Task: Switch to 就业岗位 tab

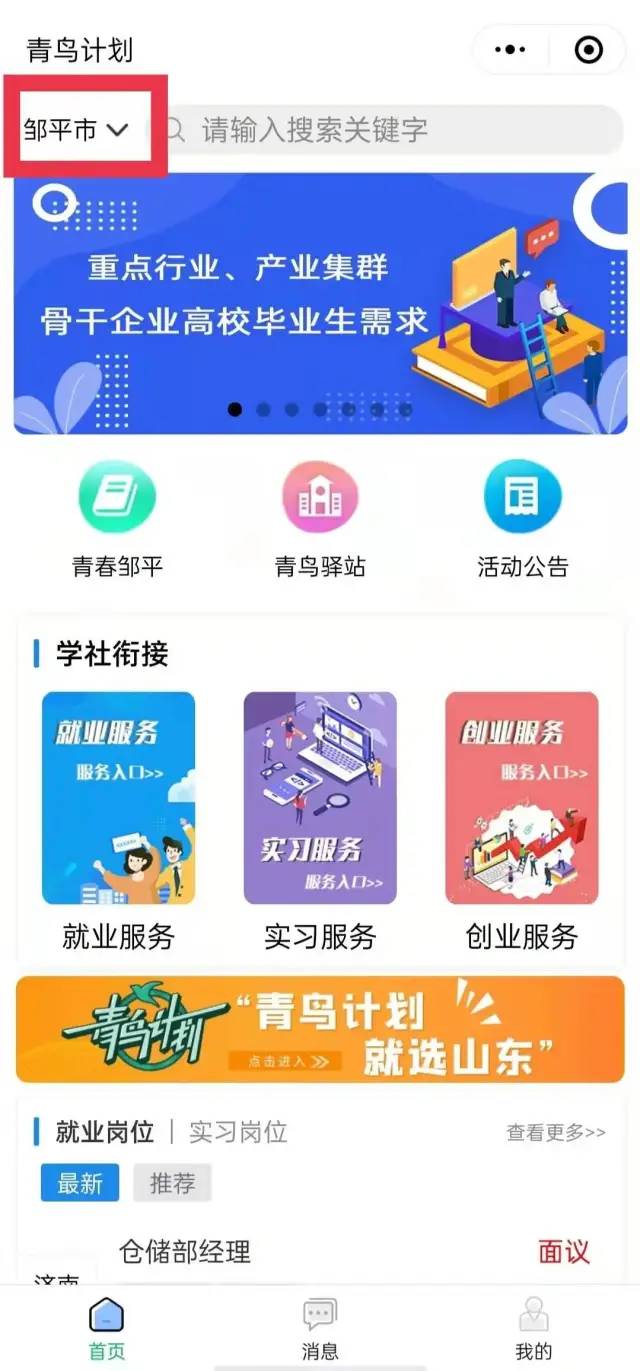Action: (104, 1132)
